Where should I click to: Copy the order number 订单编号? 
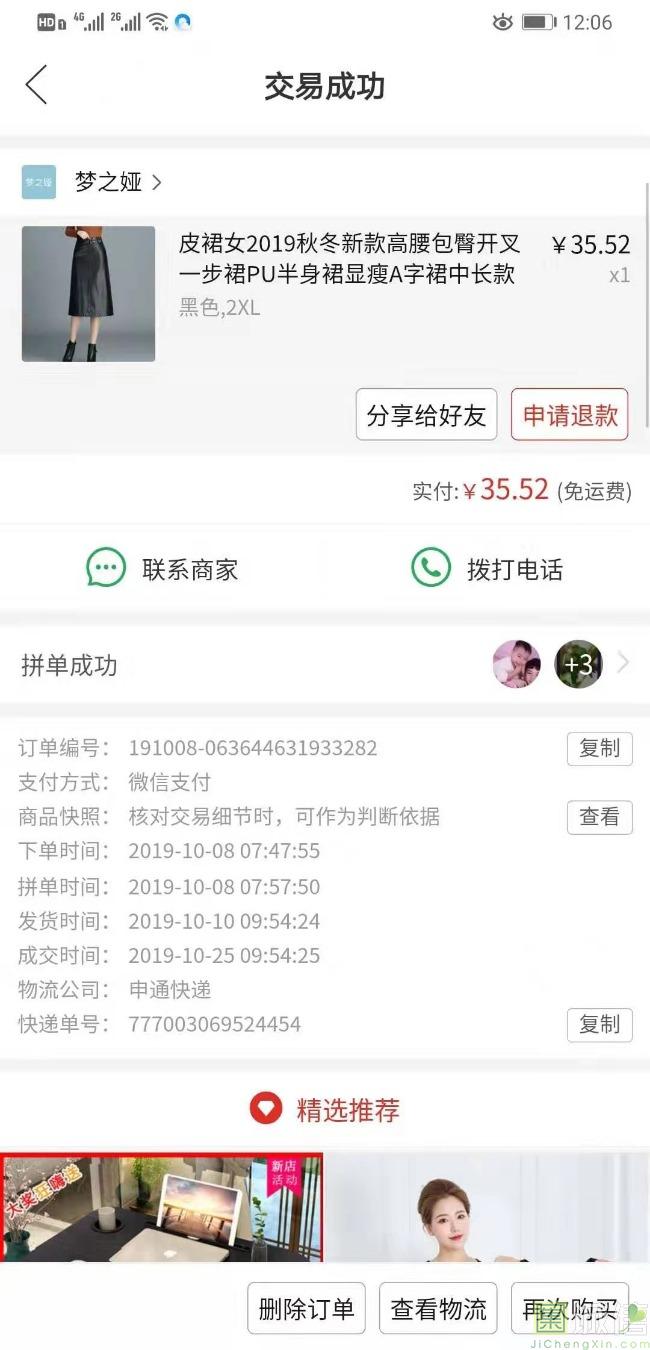point(599,748)
